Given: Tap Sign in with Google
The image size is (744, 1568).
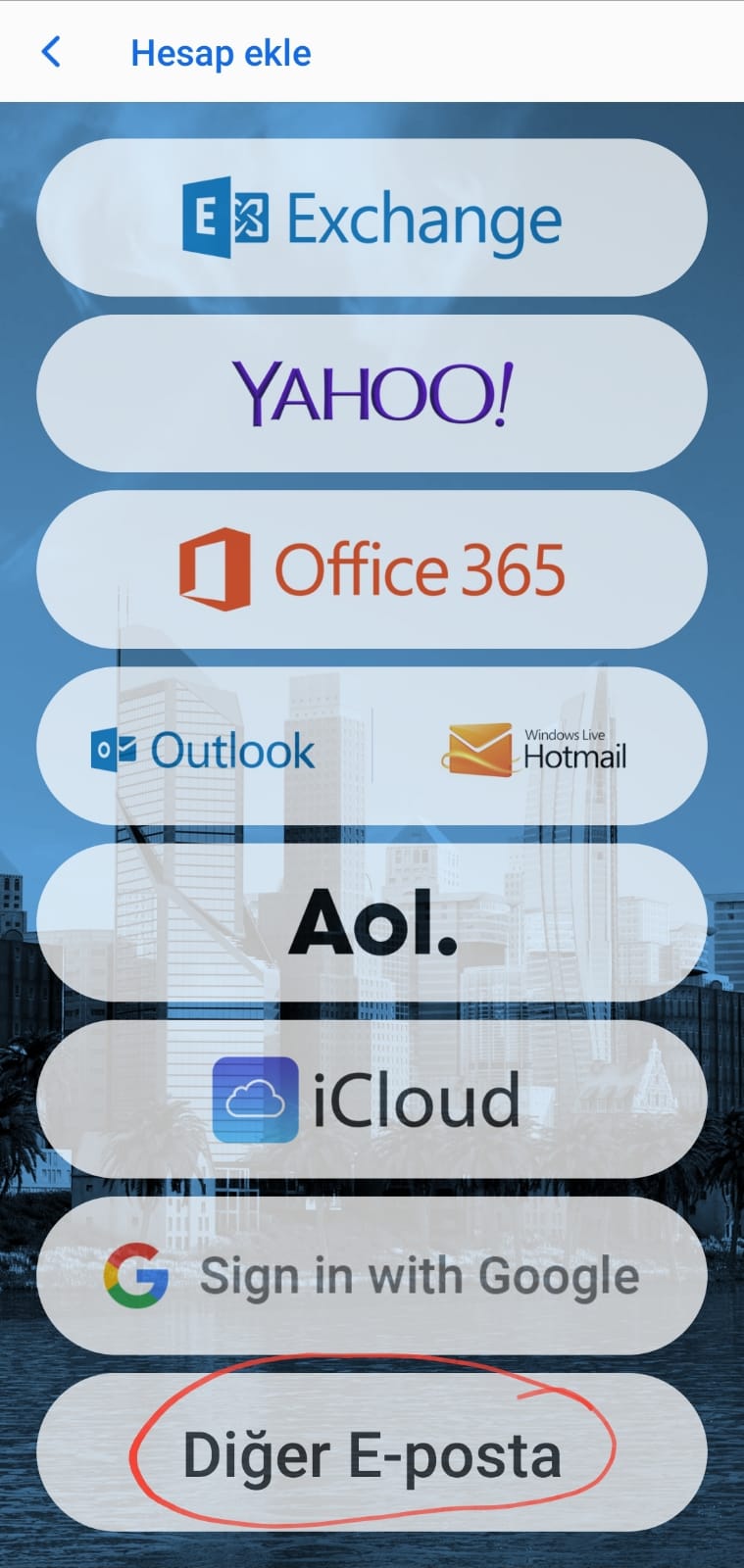Looking at the screenshot, I should tap(372, 1275).
